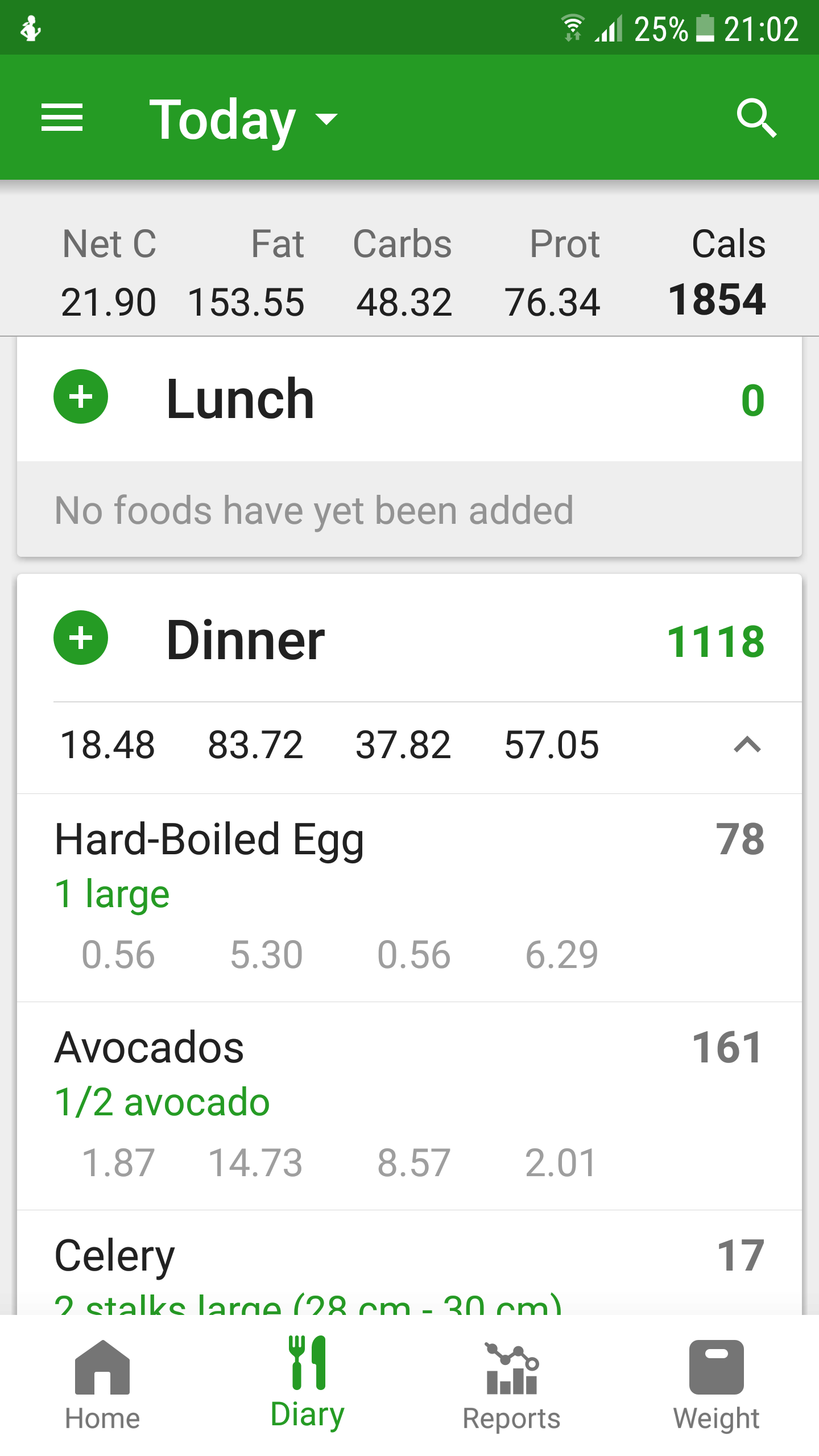Collapse the Dinner food list
The height and width of the screenshot is (1456, 819).
coord(747,744)
